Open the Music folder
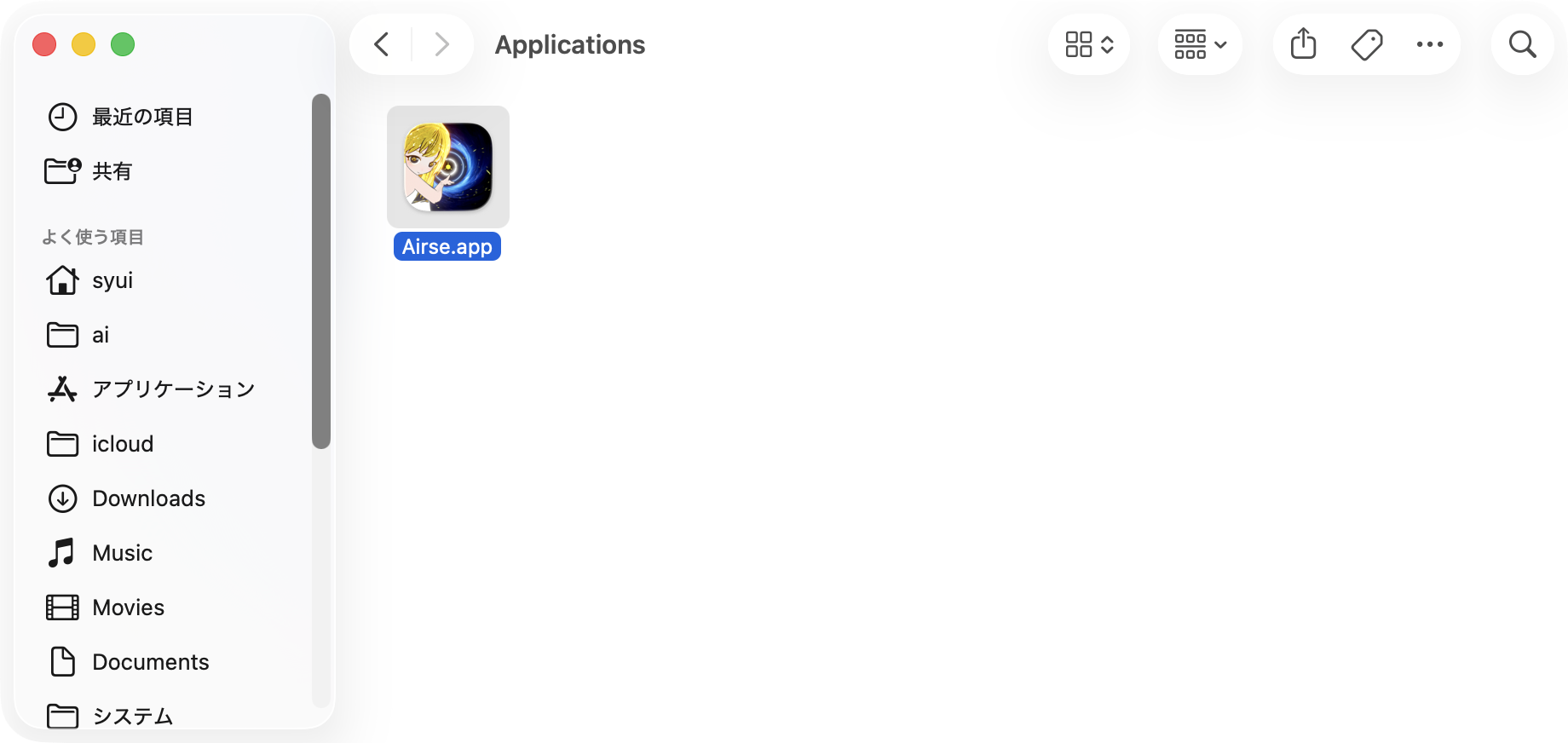This screenshot has height=743, width=1568. click(122, 553)
